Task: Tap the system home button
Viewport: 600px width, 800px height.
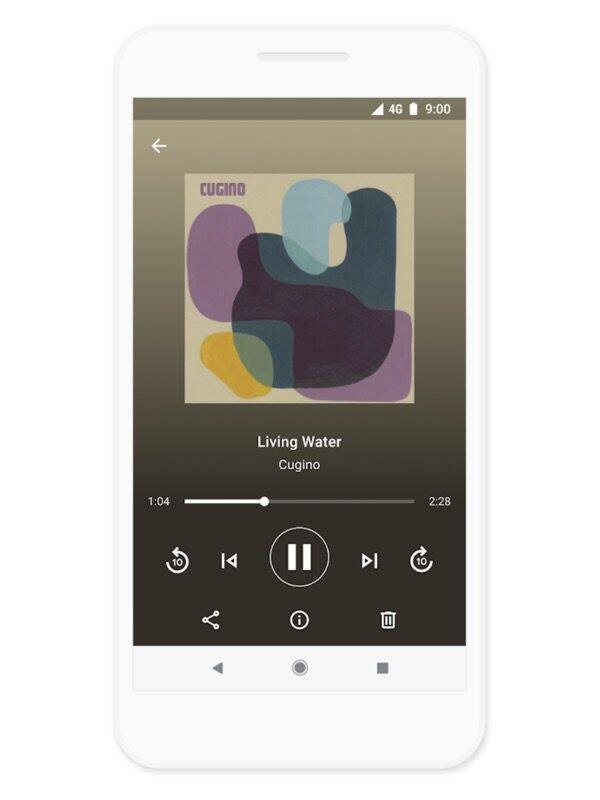Action: [299, 668]
